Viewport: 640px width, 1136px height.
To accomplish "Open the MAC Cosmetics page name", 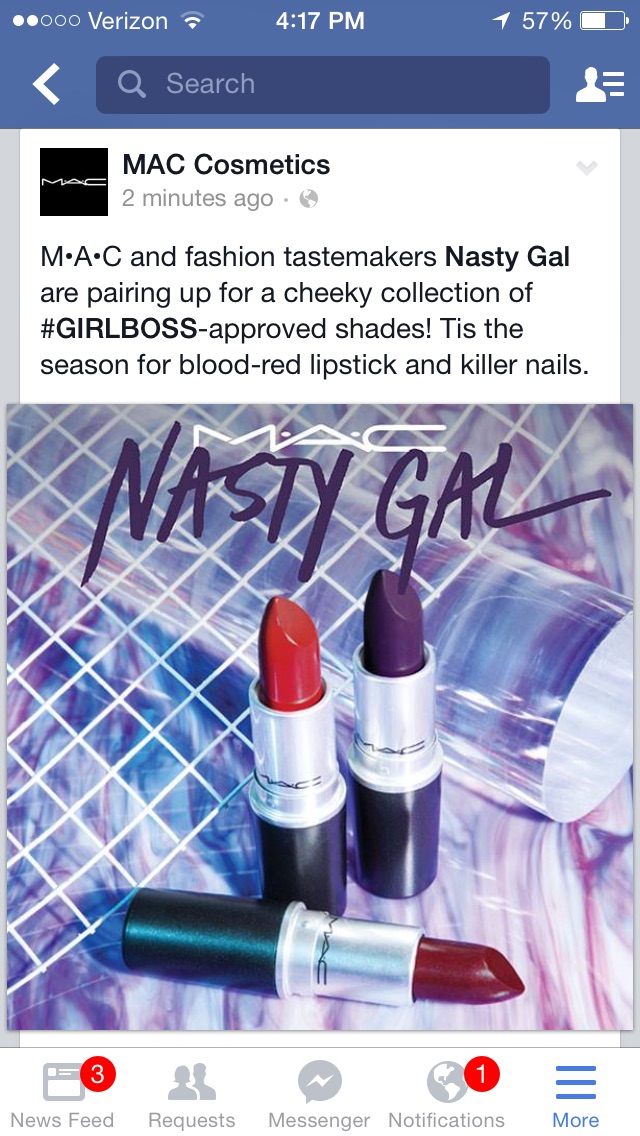I will (x=226, y=165).
